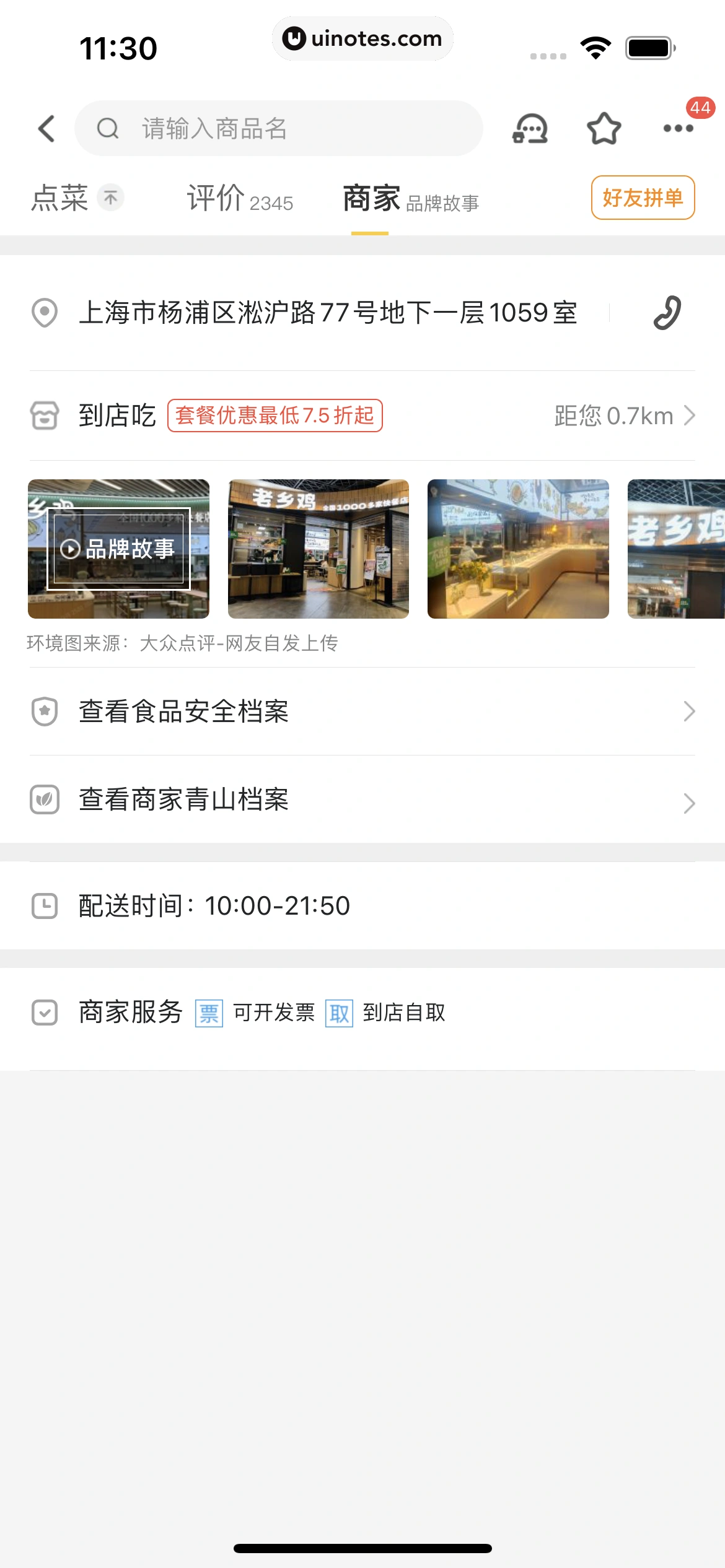Viewport: 725px width, 1568px height.
Task: Open the 到店吃 dine-in deals row
Action: (362, 416)
